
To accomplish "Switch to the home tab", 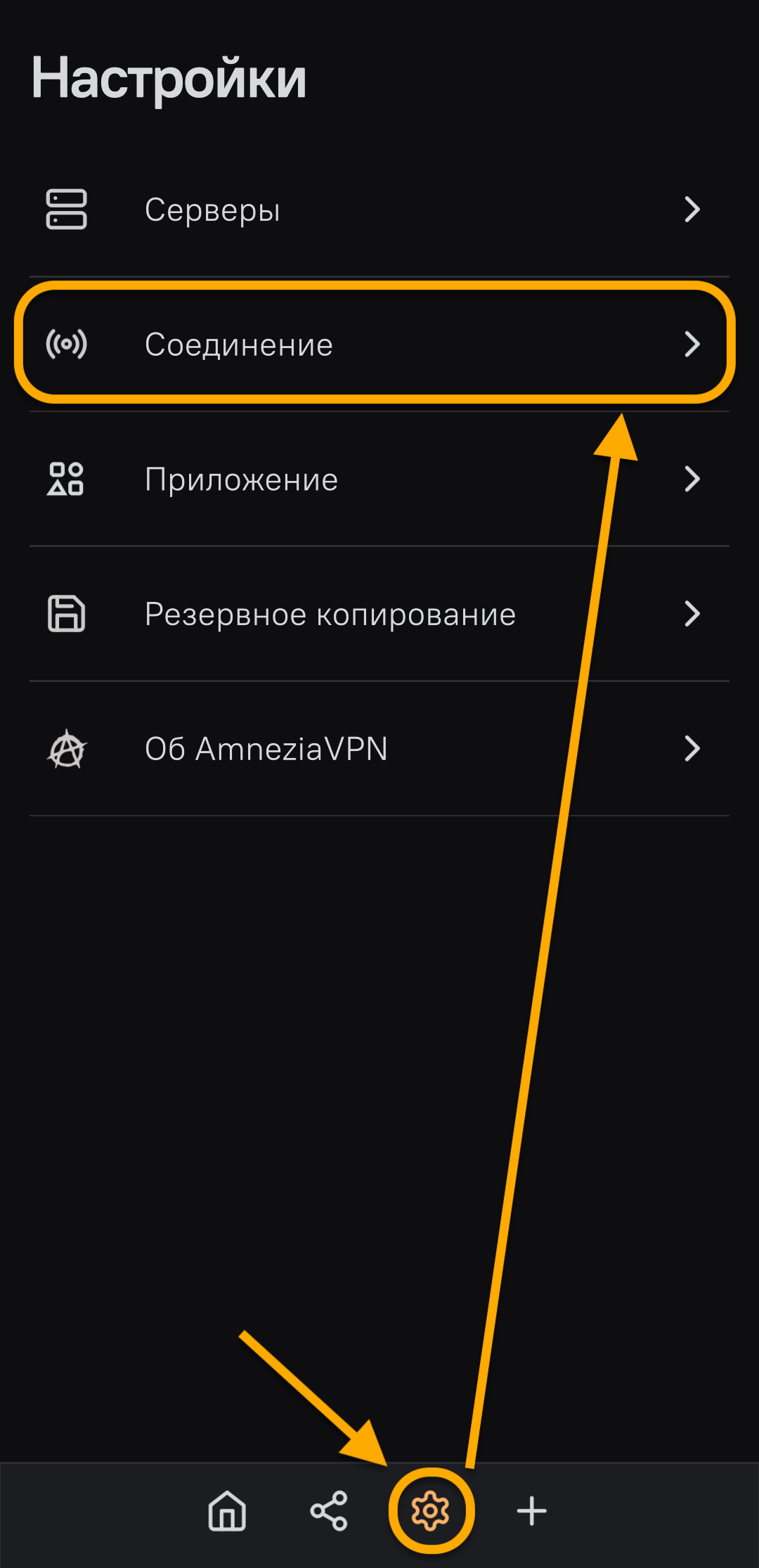I will click(x=227, y=1510).
